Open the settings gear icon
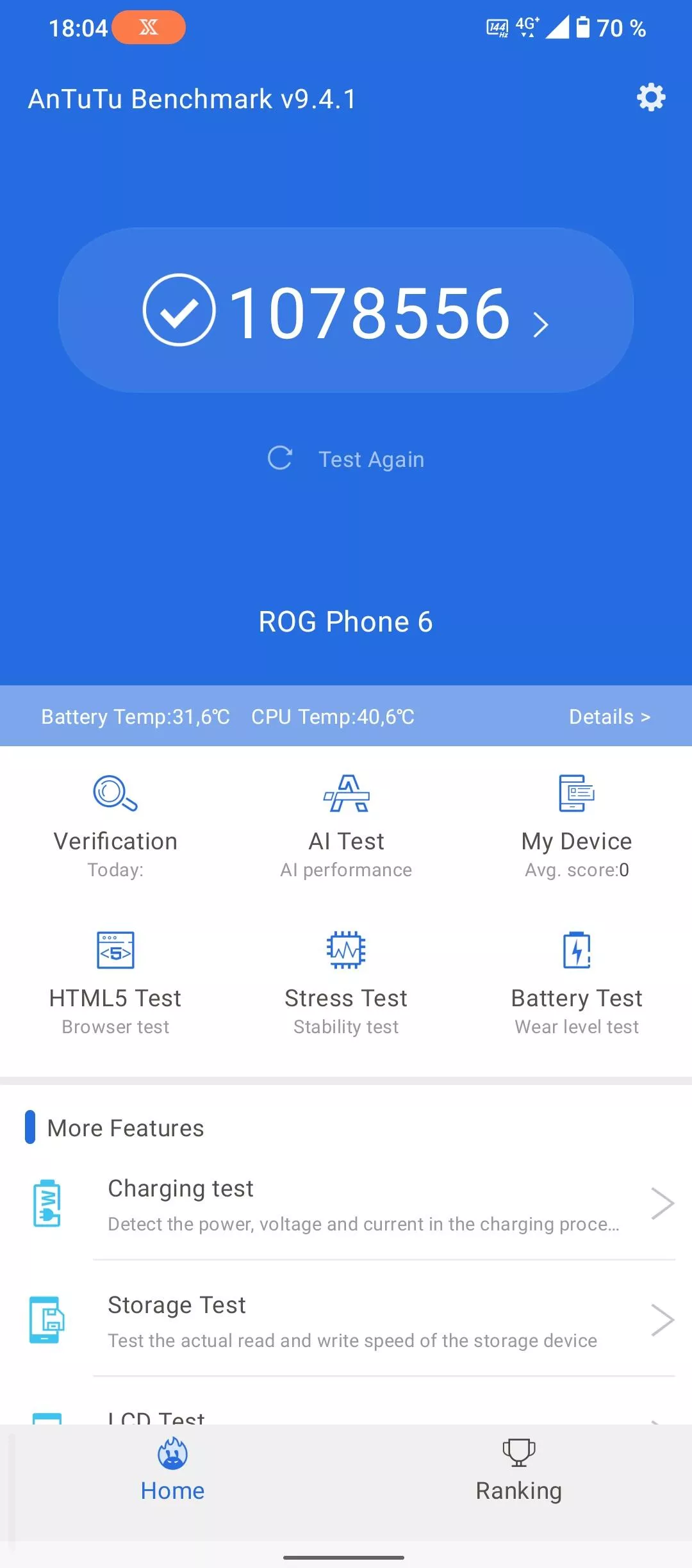This screenshot has height=1568, width=692. pos(651,97)
